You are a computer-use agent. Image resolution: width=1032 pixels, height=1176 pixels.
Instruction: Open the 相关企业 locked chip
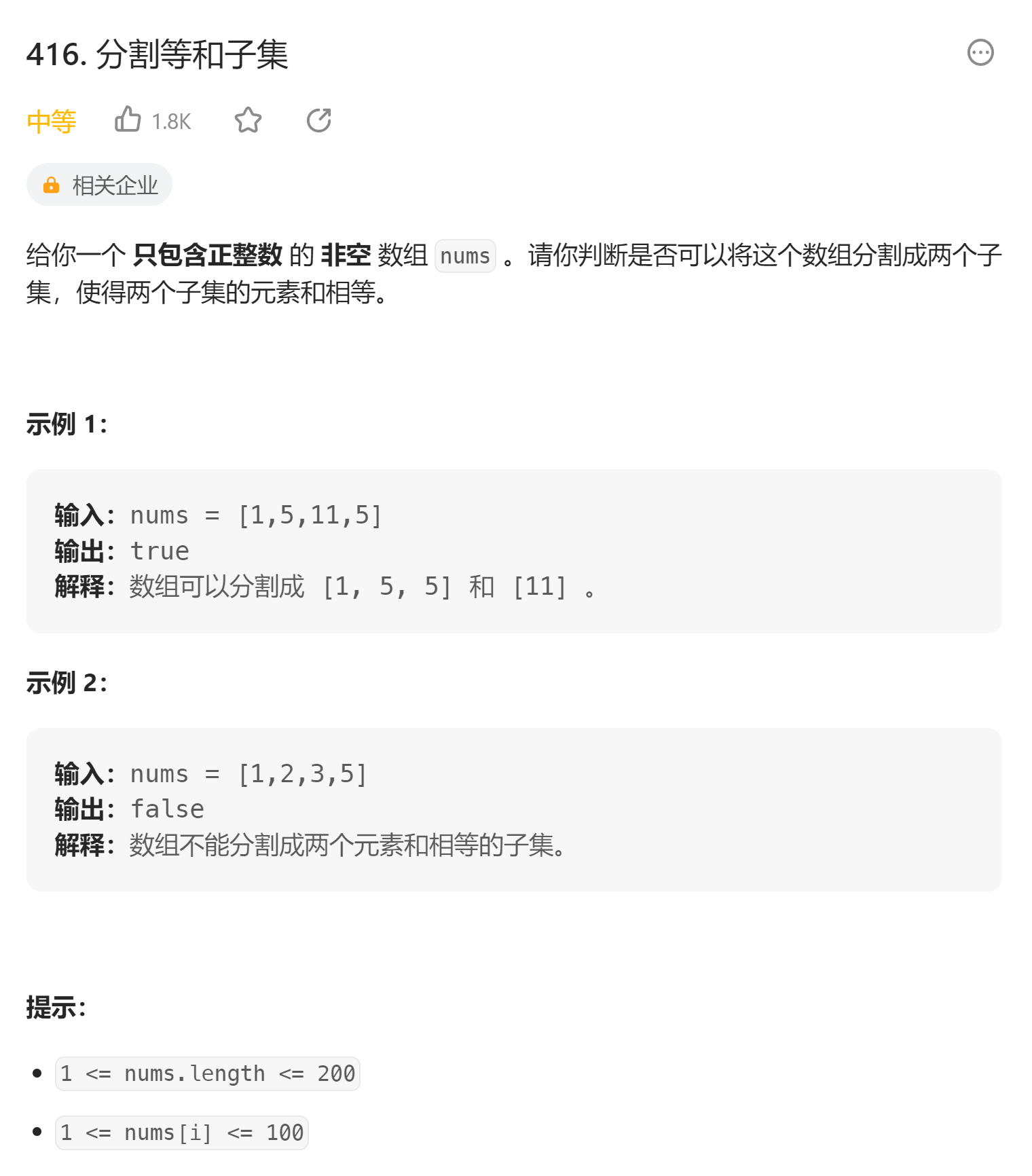pyautogui.click(x=99, y=185)
